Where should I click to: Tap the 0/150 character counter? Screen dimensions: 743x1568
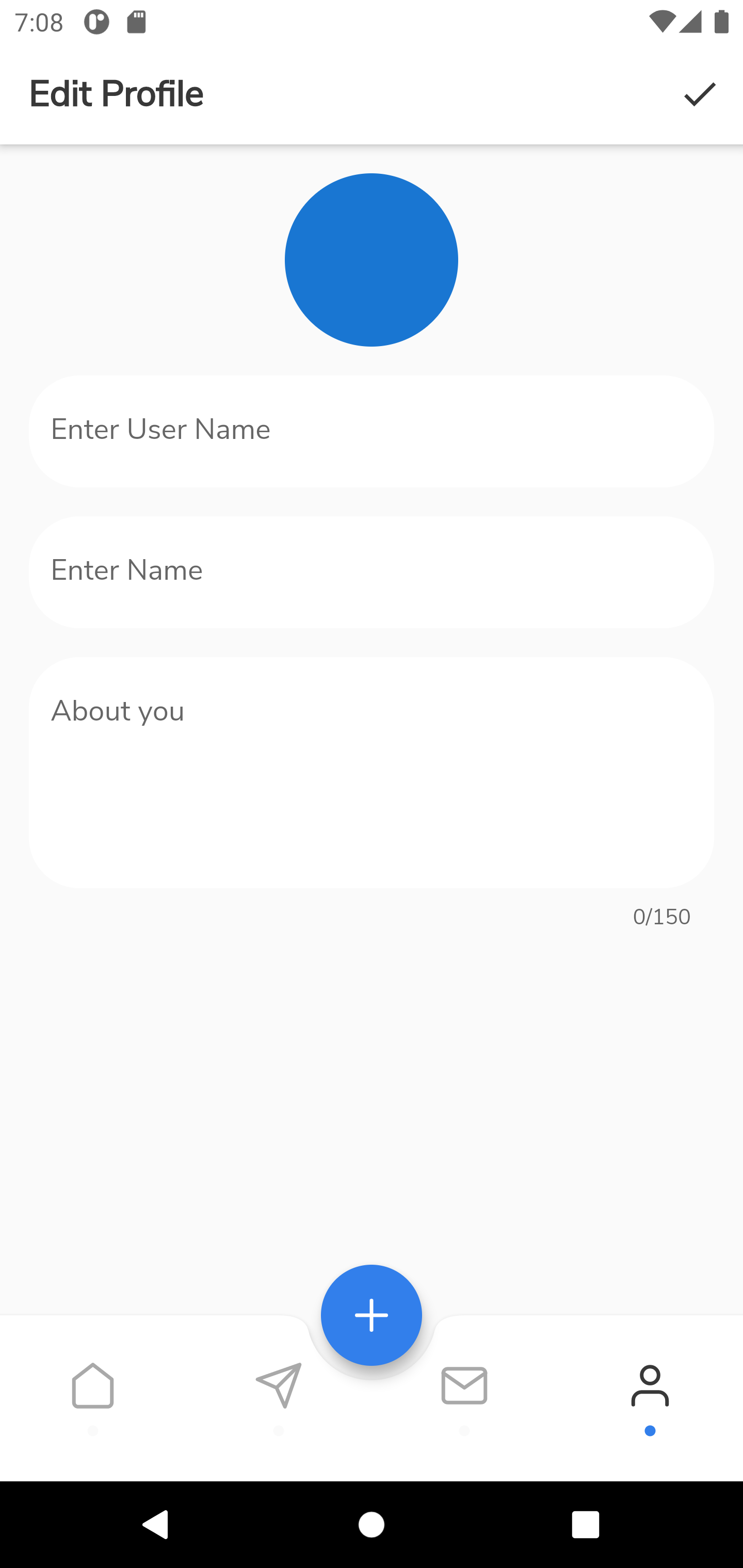(x=661, y=917)
